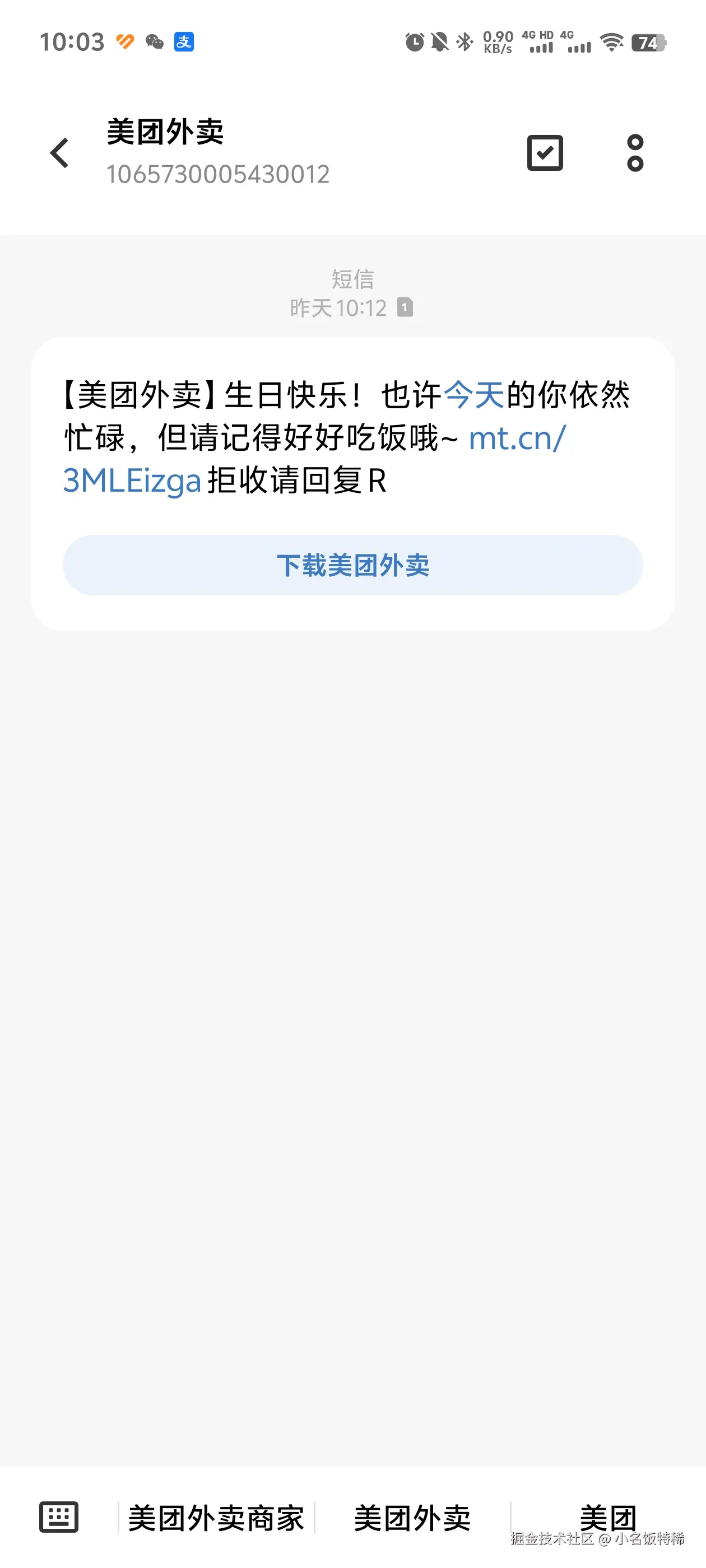Screen dimensions: 706x1568
Task: Select the battery indicator showing 74
Action: [x=649, y=41]
